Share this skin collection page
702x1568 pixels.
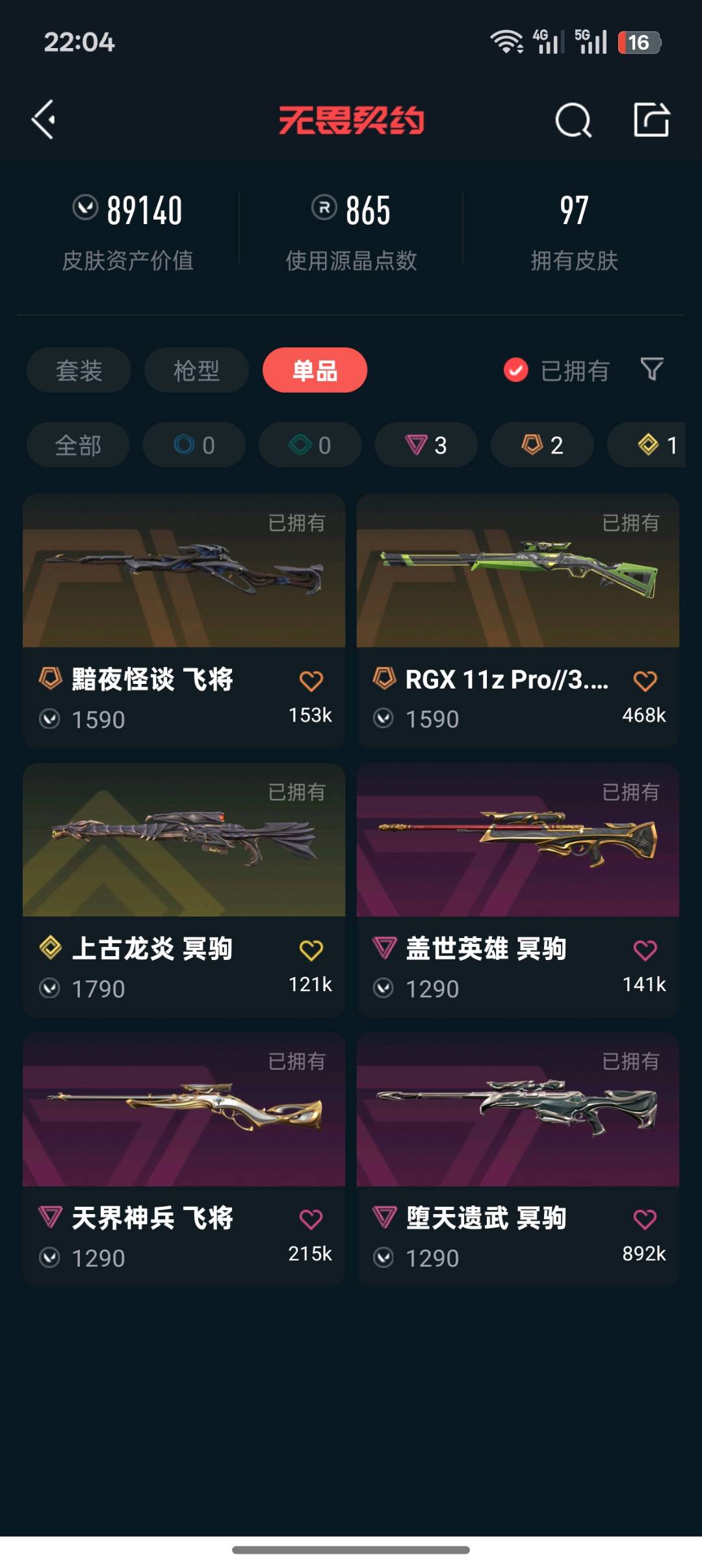pos(651,120)
